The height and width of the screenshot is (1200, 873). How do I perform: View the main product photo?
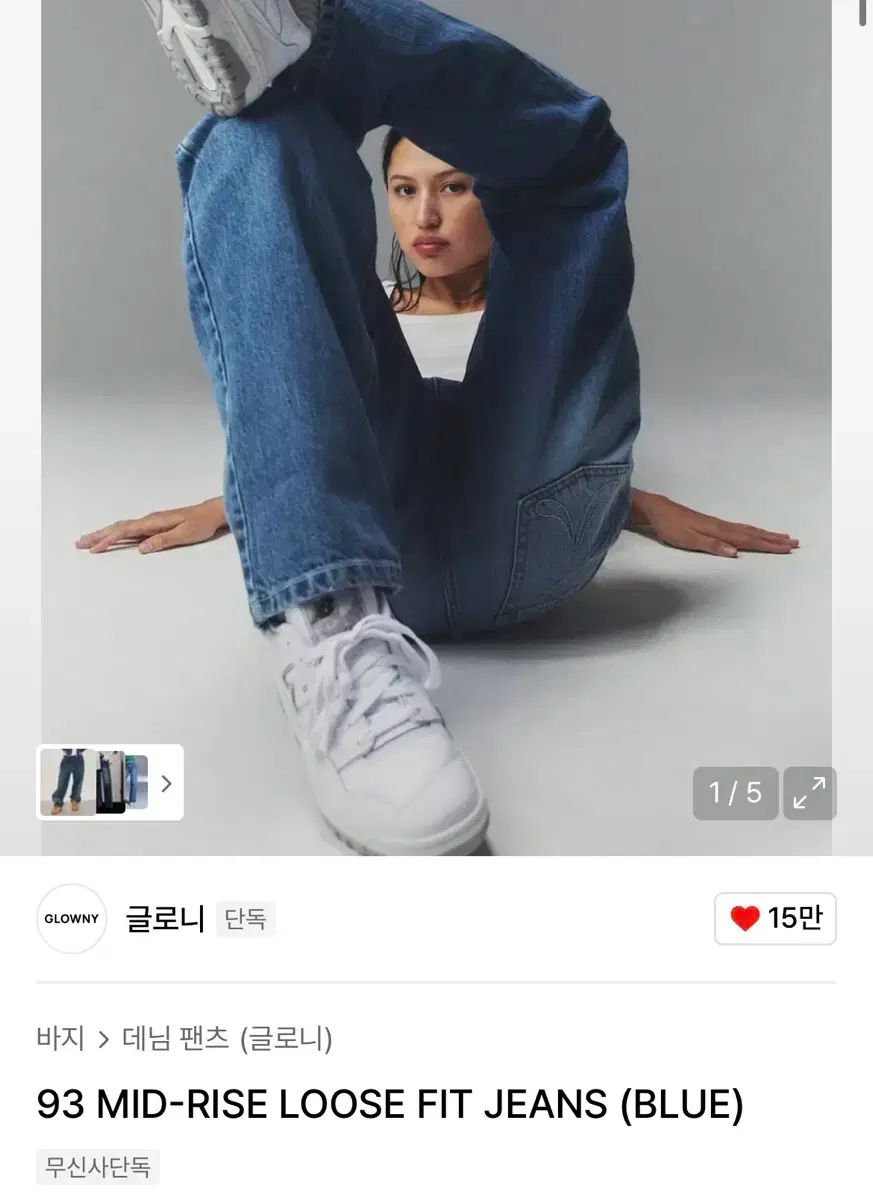(x=436, y=400)
